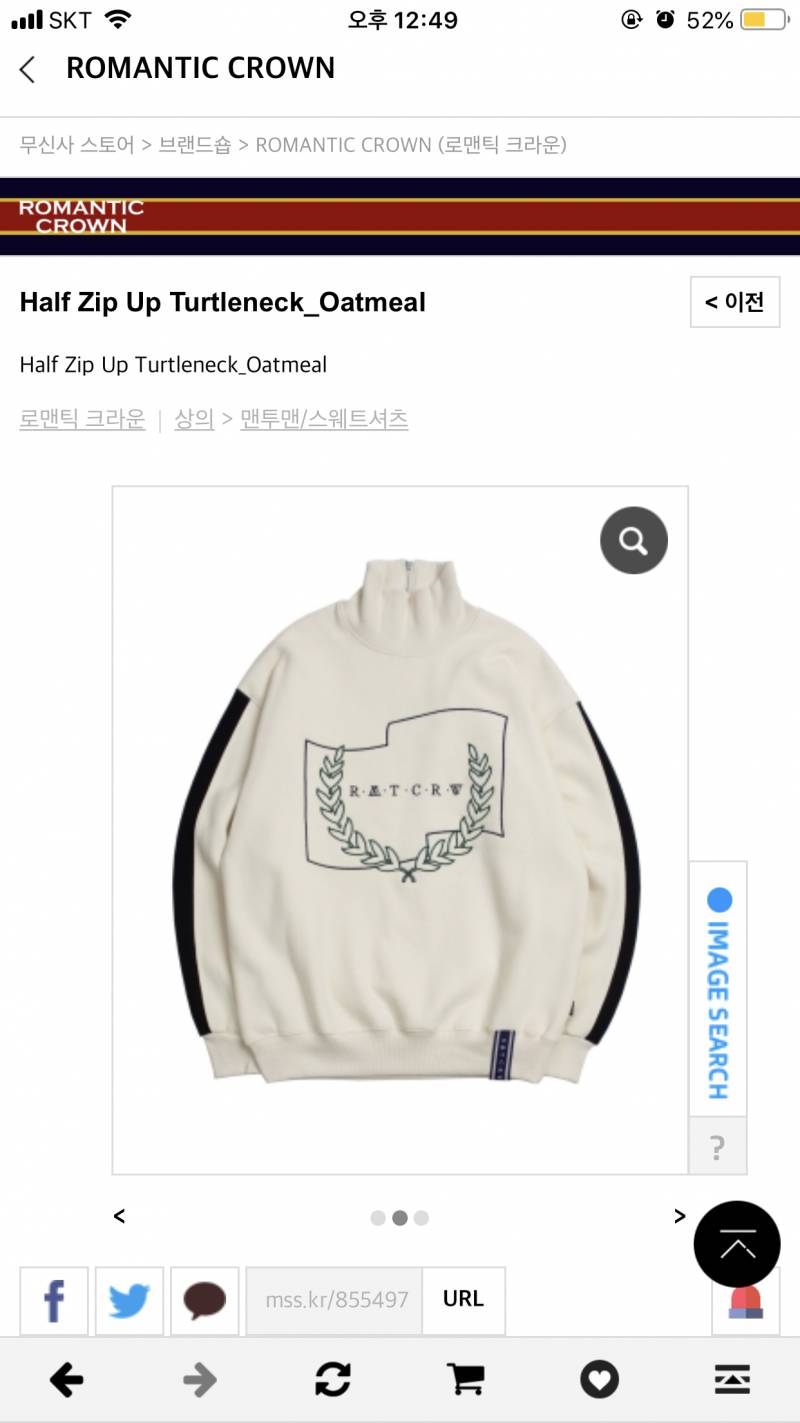The width and height of the screenshot is (800, 1423).
Task: Share the product on Twitter
Action: point(129,1301)
